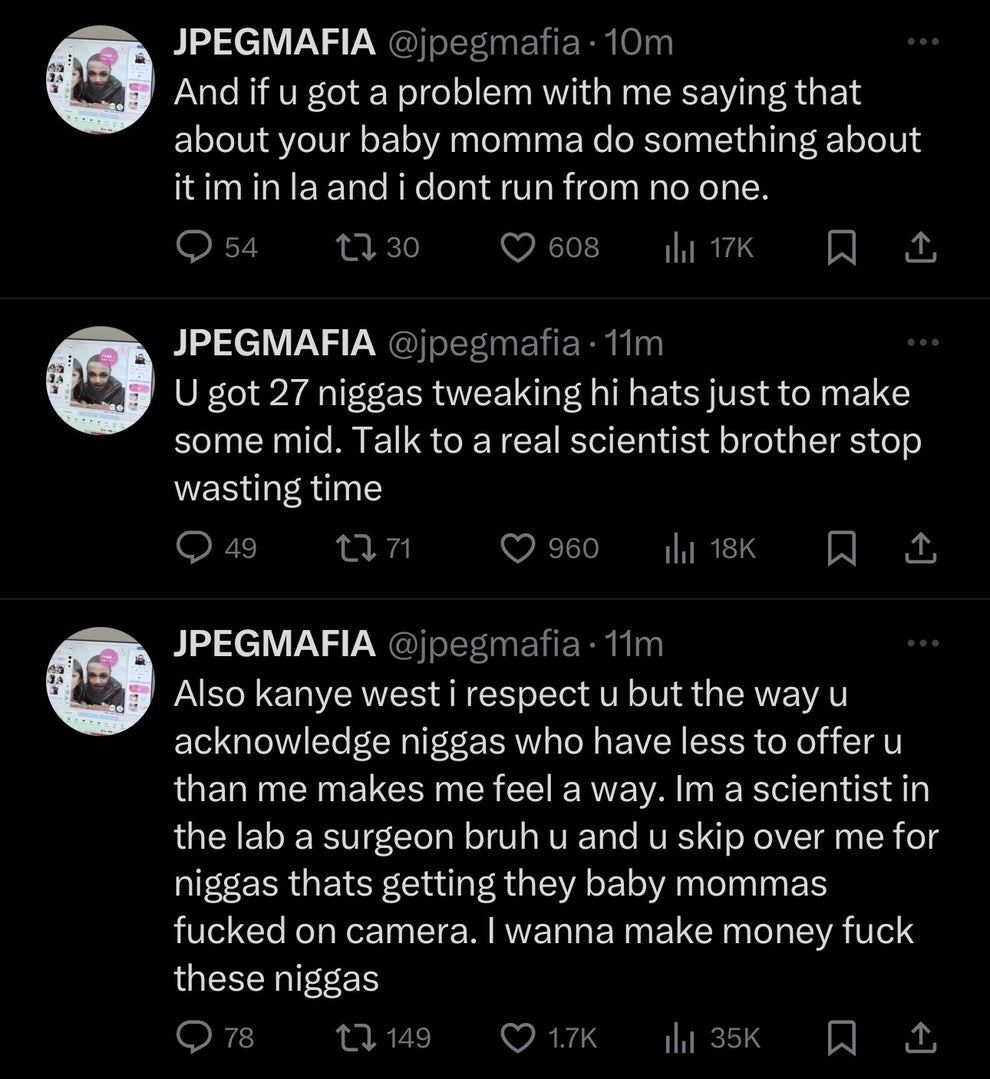Share the first tweet

click(922, 248)
